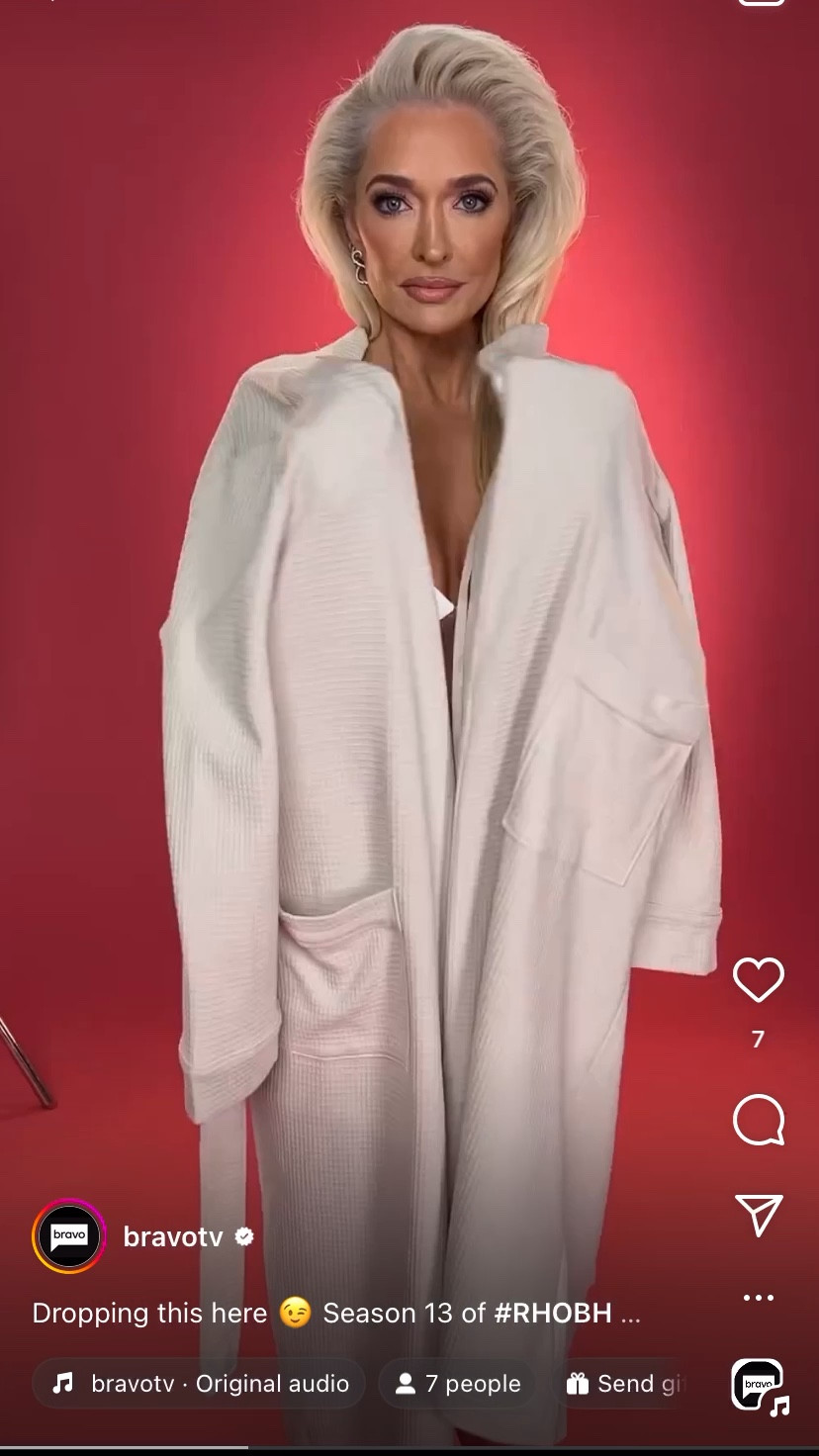
Task: Open the comments on this reel
Action: click(758, 1121)
